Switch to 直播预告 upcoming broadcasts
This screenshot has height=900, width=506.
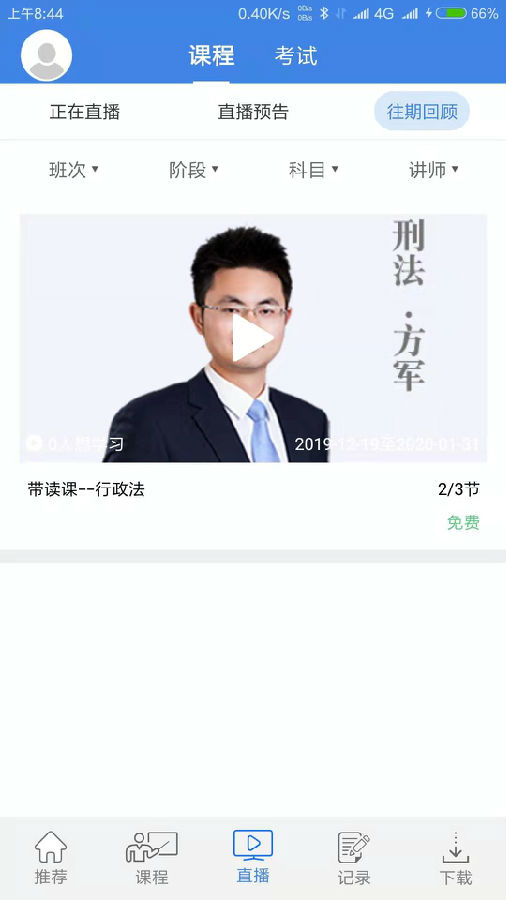click(x=253, y=111)
